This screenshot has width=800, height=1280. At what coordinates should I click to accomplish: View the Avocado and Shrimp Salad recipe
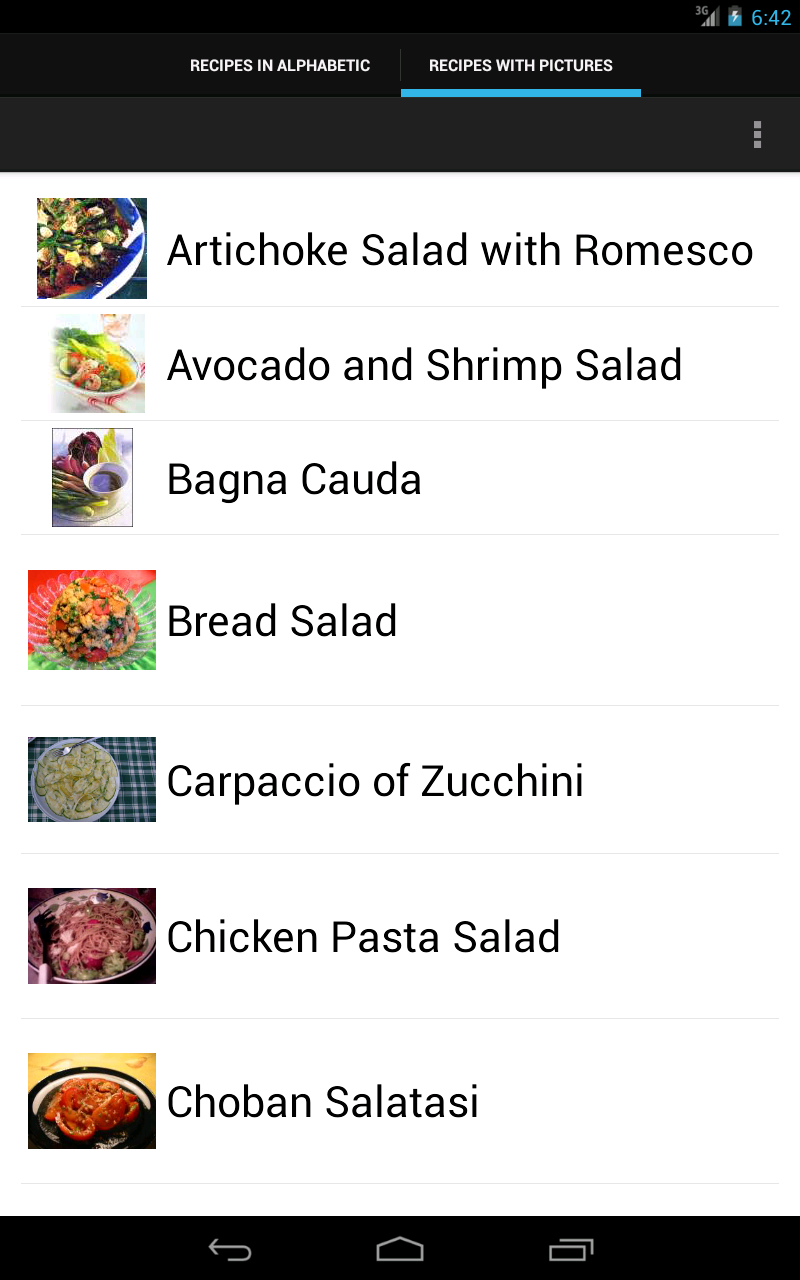pyautogui.click(x=424, y=365)
